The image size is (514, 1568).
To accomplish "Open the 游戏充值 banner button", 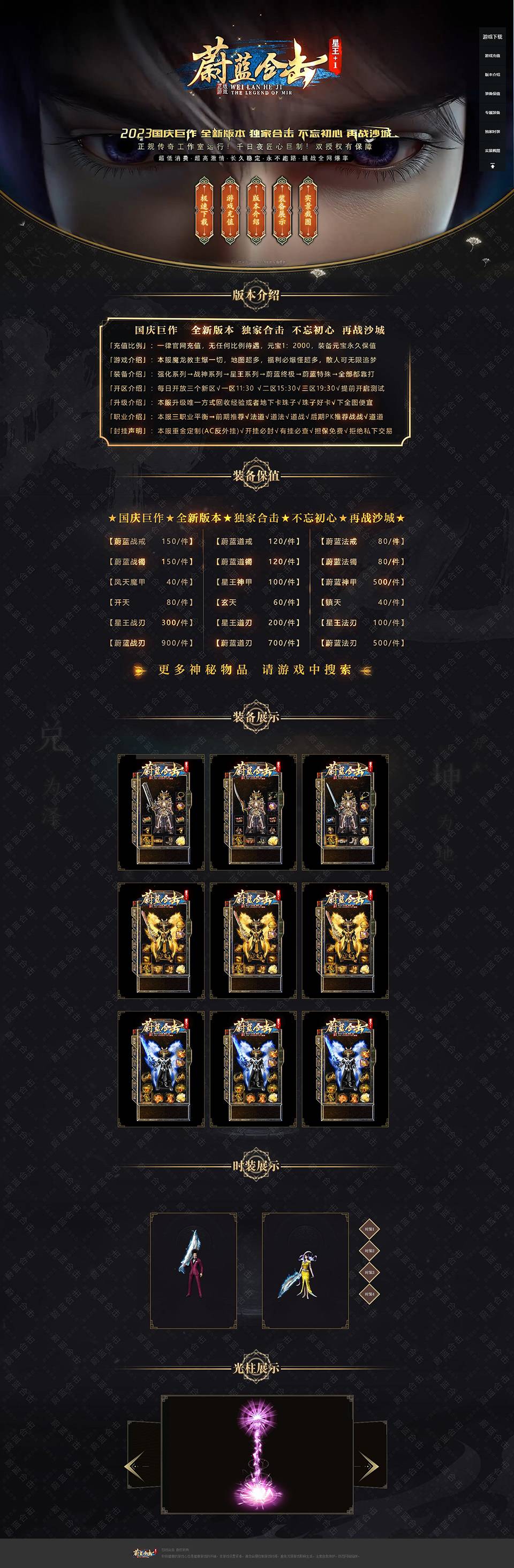I will [230, 210].
